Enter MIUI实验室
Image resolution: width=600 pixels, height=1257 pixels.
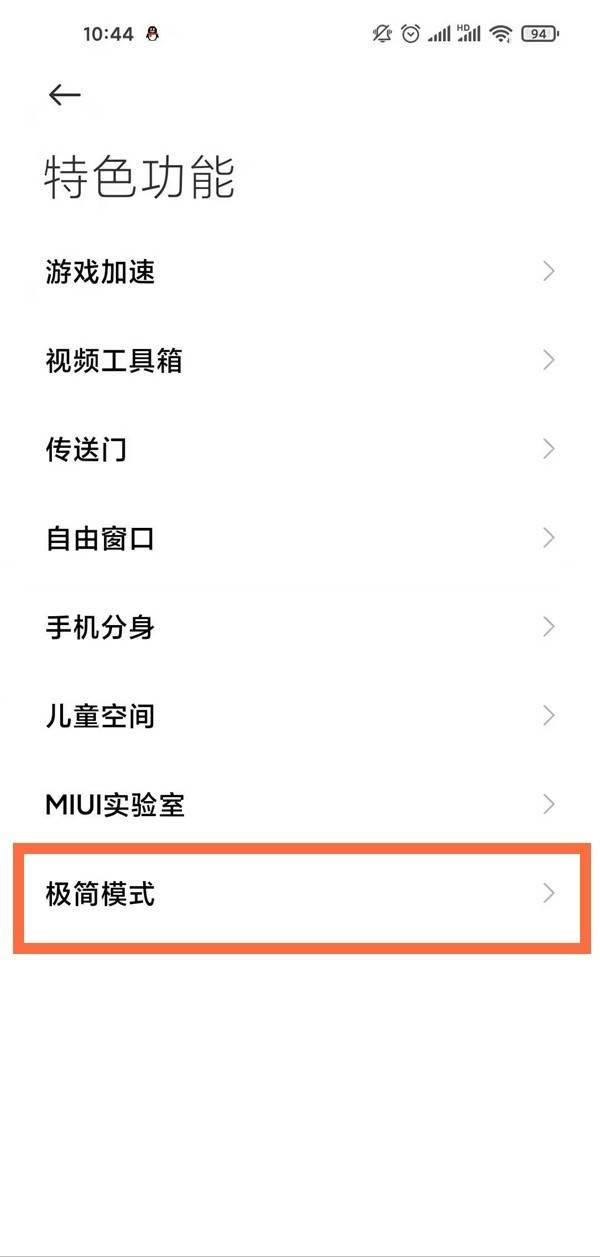300,805
